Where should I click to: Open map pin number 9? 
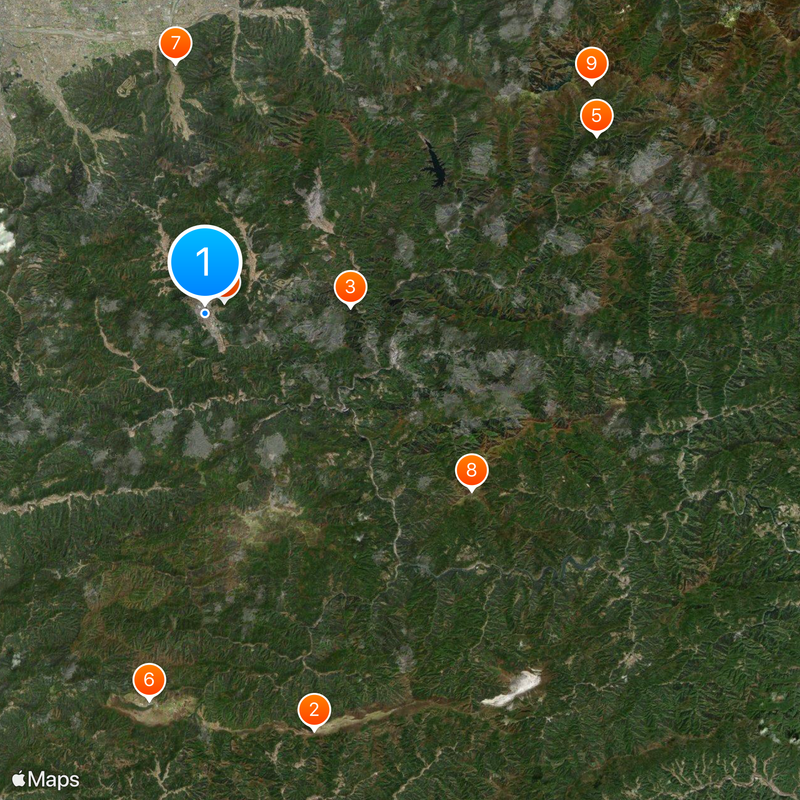[x=591, y=65]
